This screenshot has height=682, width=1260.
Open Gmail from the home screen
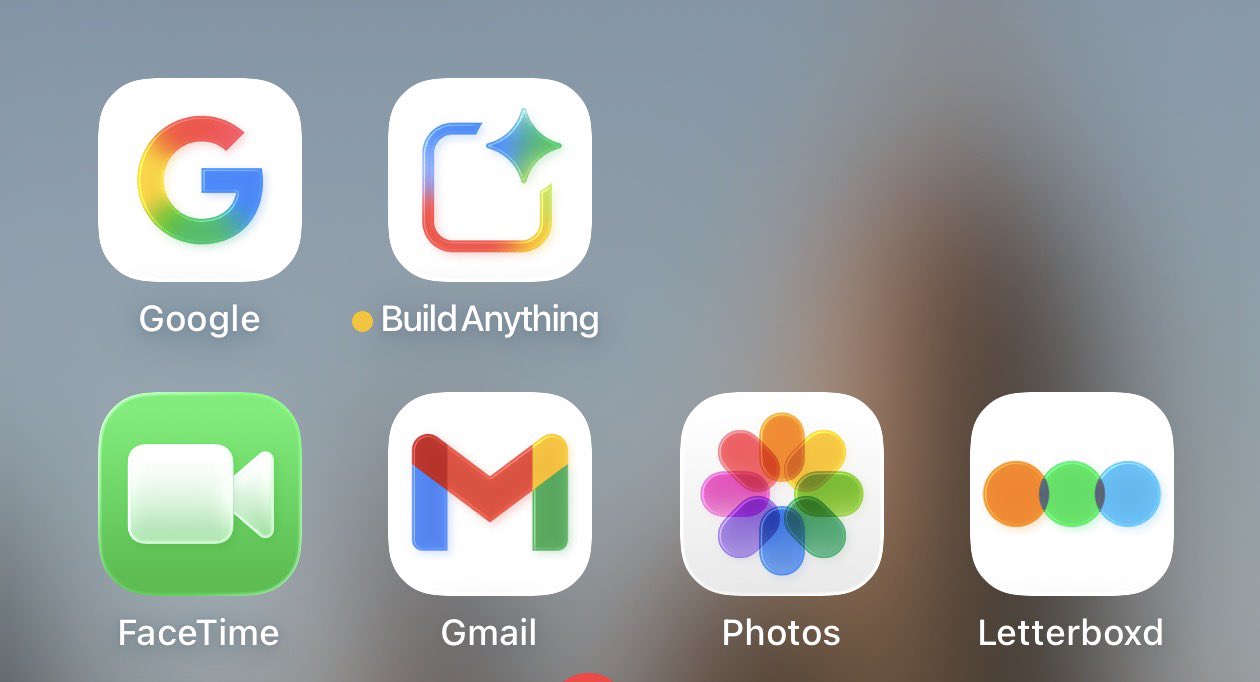[x=489, y=494]
